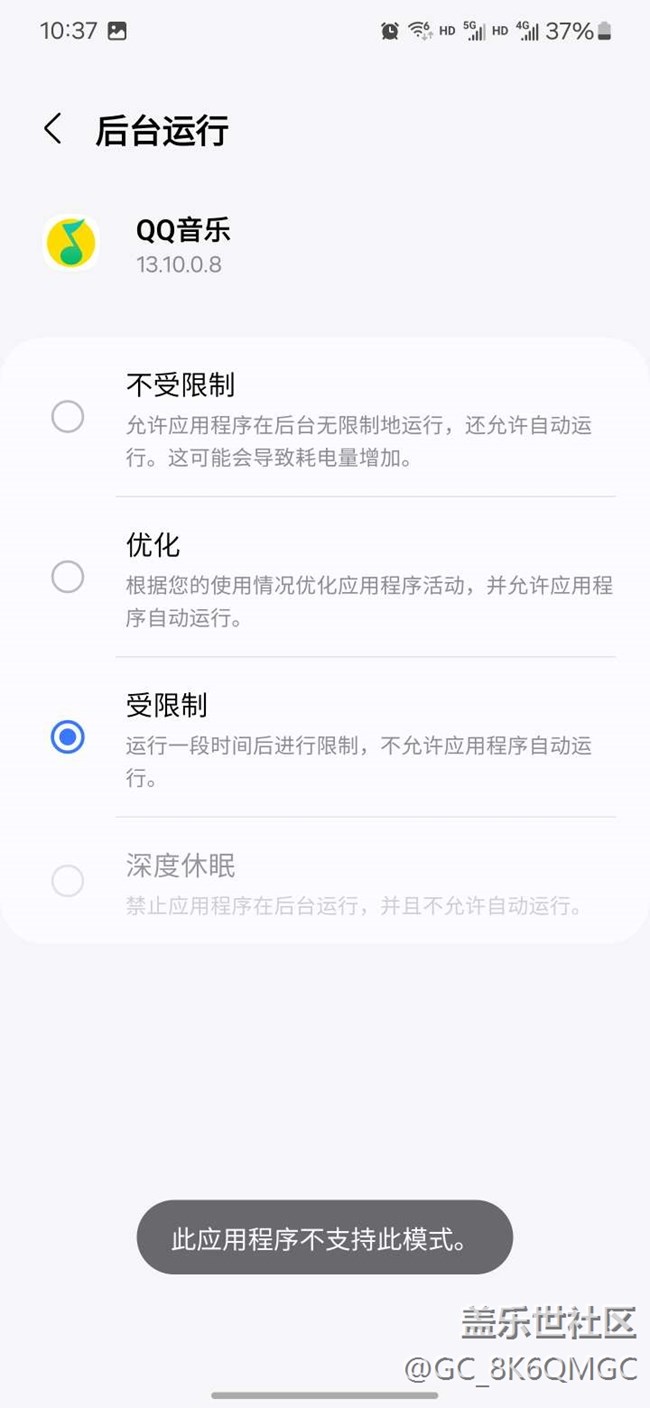Choose the 优化 background mode
The height and width of the screenshot is (1408, 650).
[x=68, y=577]
